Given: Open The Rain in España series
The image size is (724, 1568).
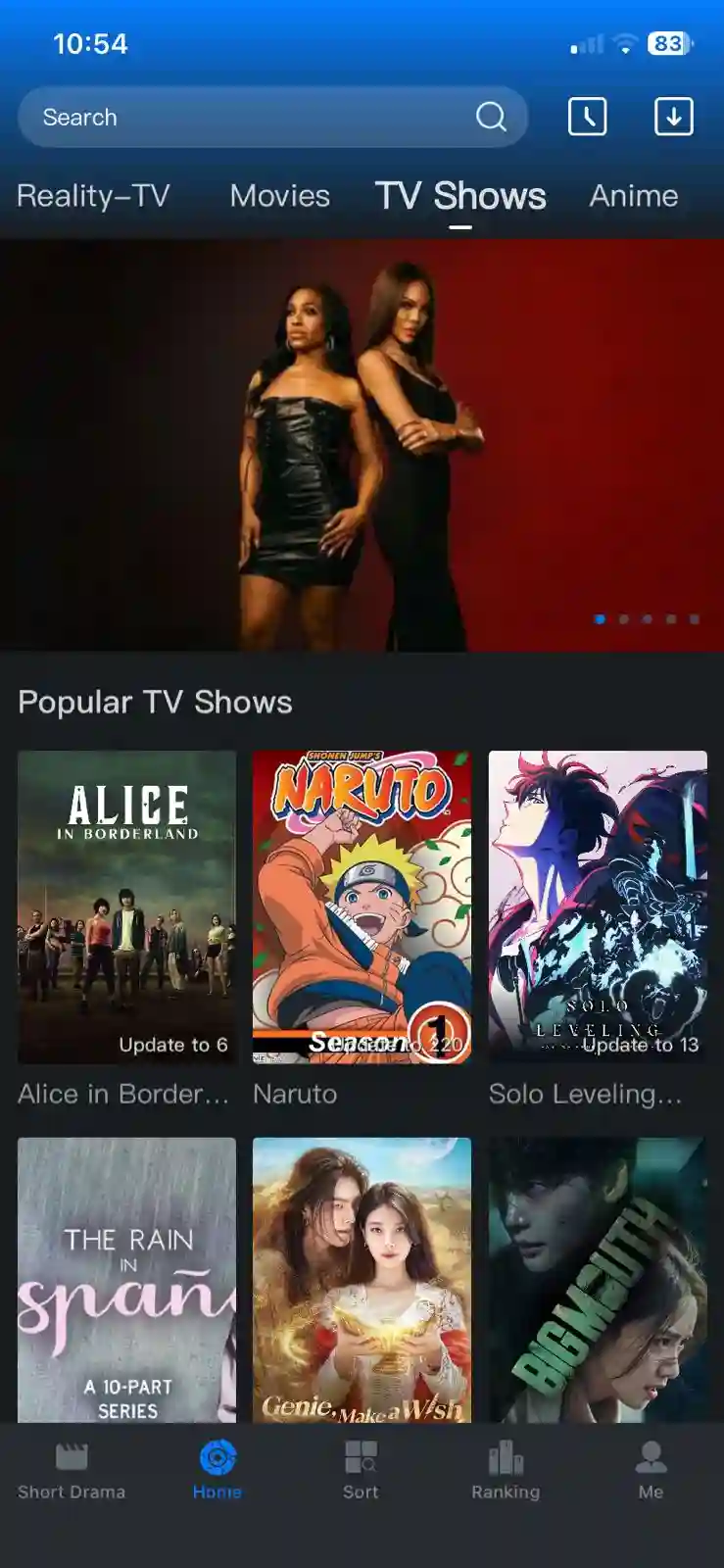Looking at the screenshot, I should coord(126,1279).
